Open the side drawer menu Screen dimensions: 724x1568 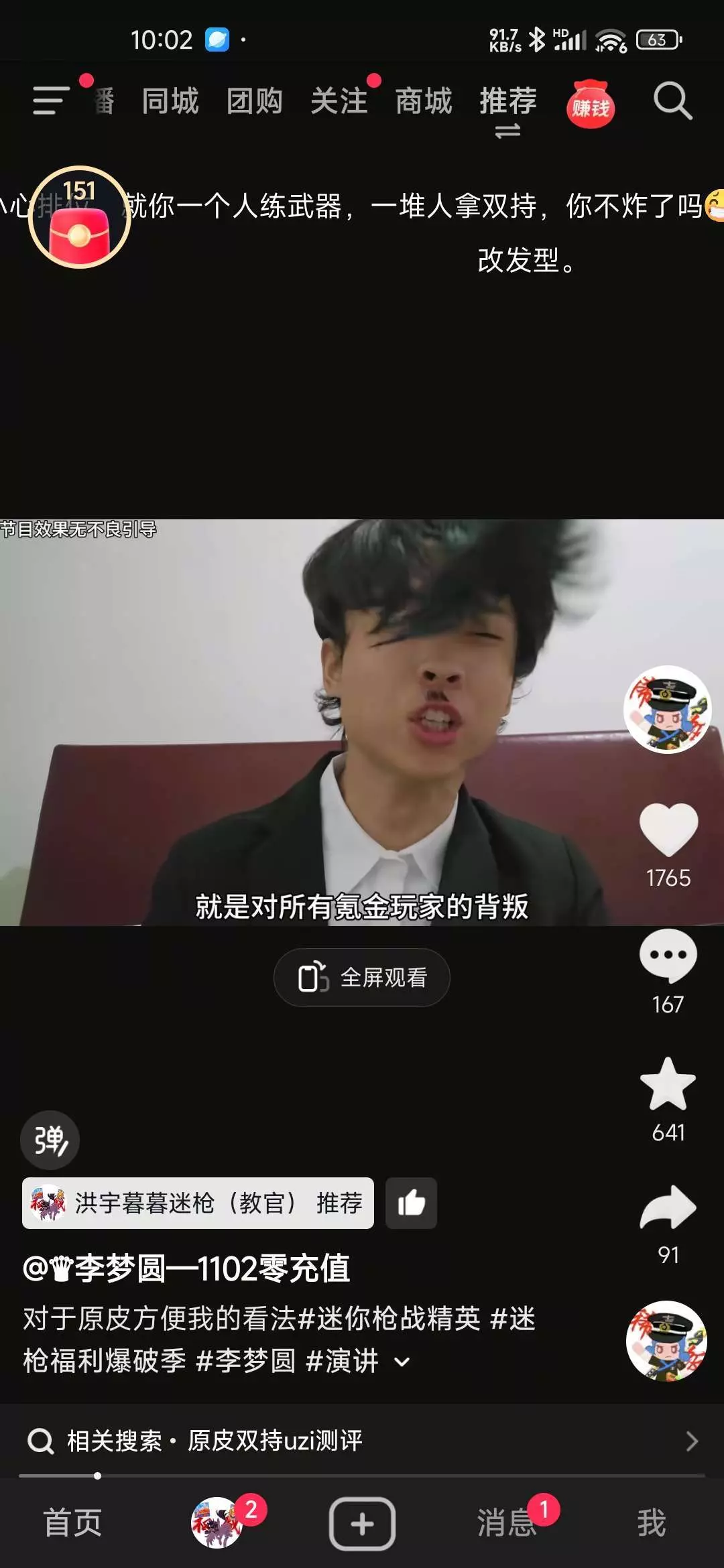pos(51,101)
